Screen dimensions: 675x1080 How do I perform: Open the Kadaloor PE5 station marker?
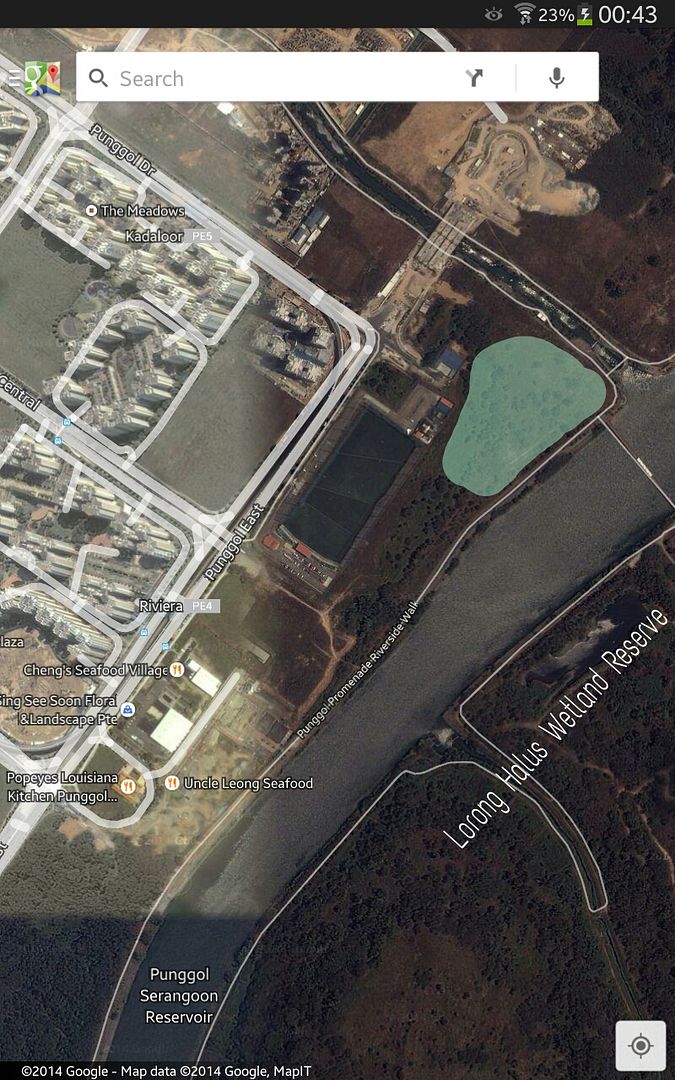pyautogui.click(x=202, y=236)
